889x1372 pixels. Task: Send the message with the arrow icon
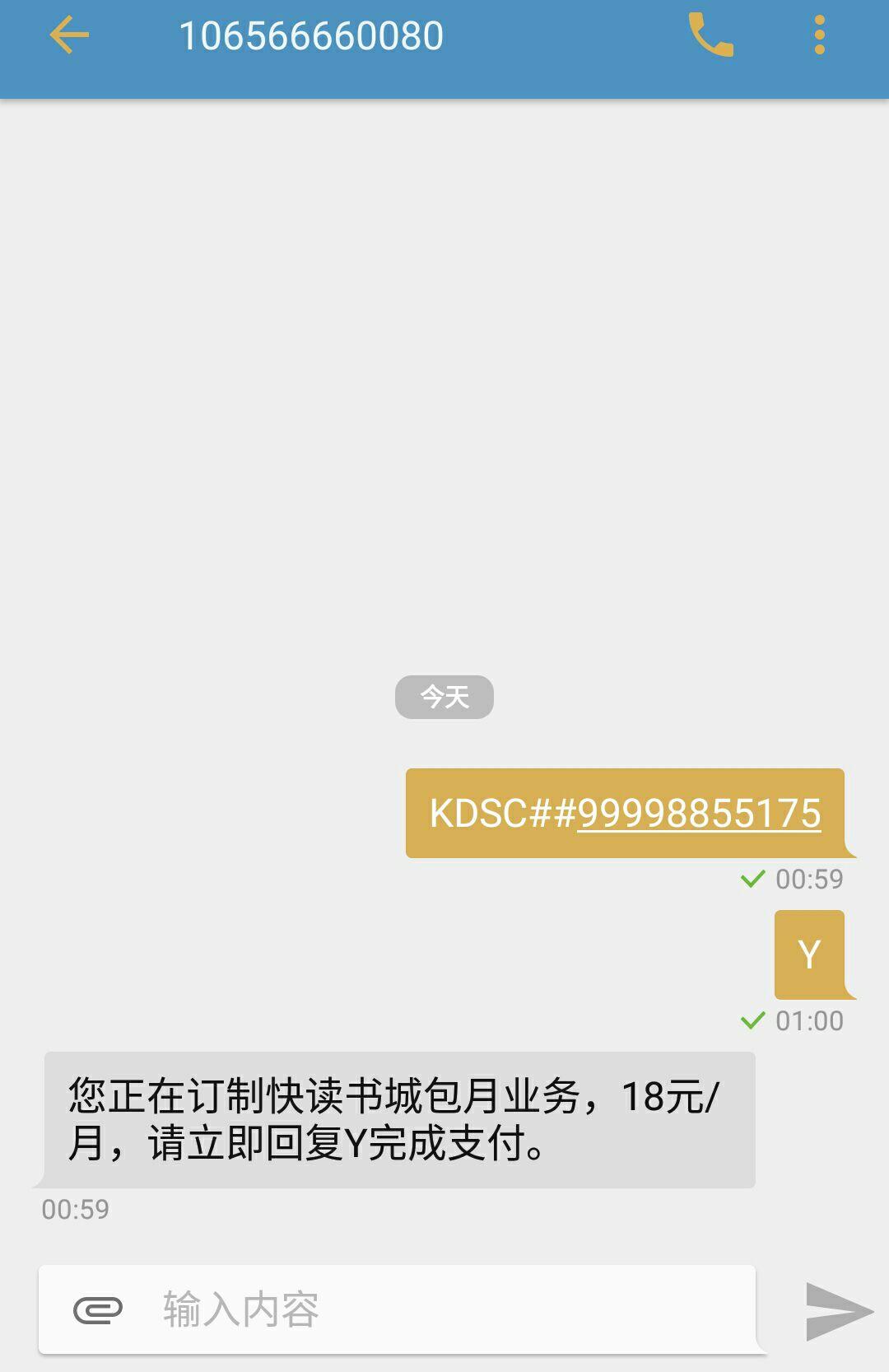coord(838,1310)
